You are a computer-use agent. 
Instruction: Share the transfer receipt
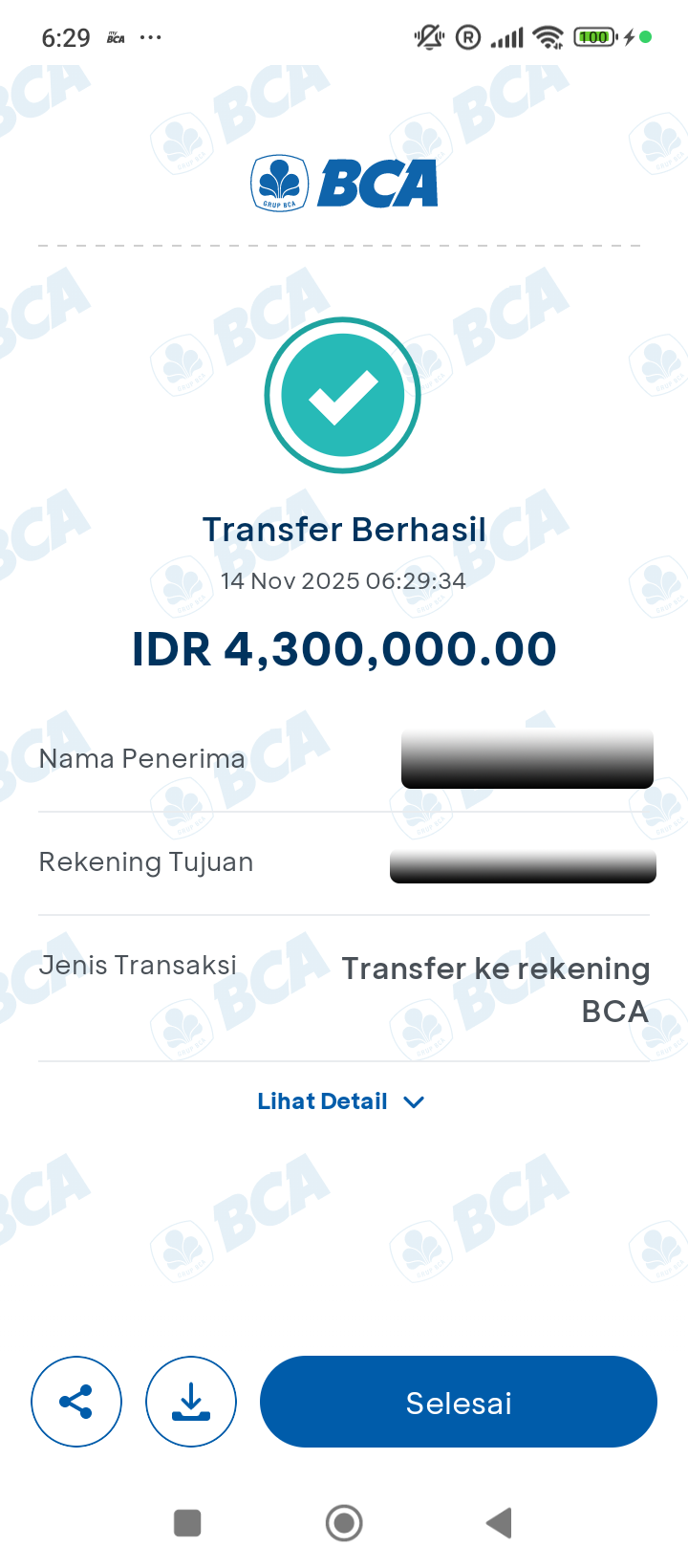(x=76, y=1402)
